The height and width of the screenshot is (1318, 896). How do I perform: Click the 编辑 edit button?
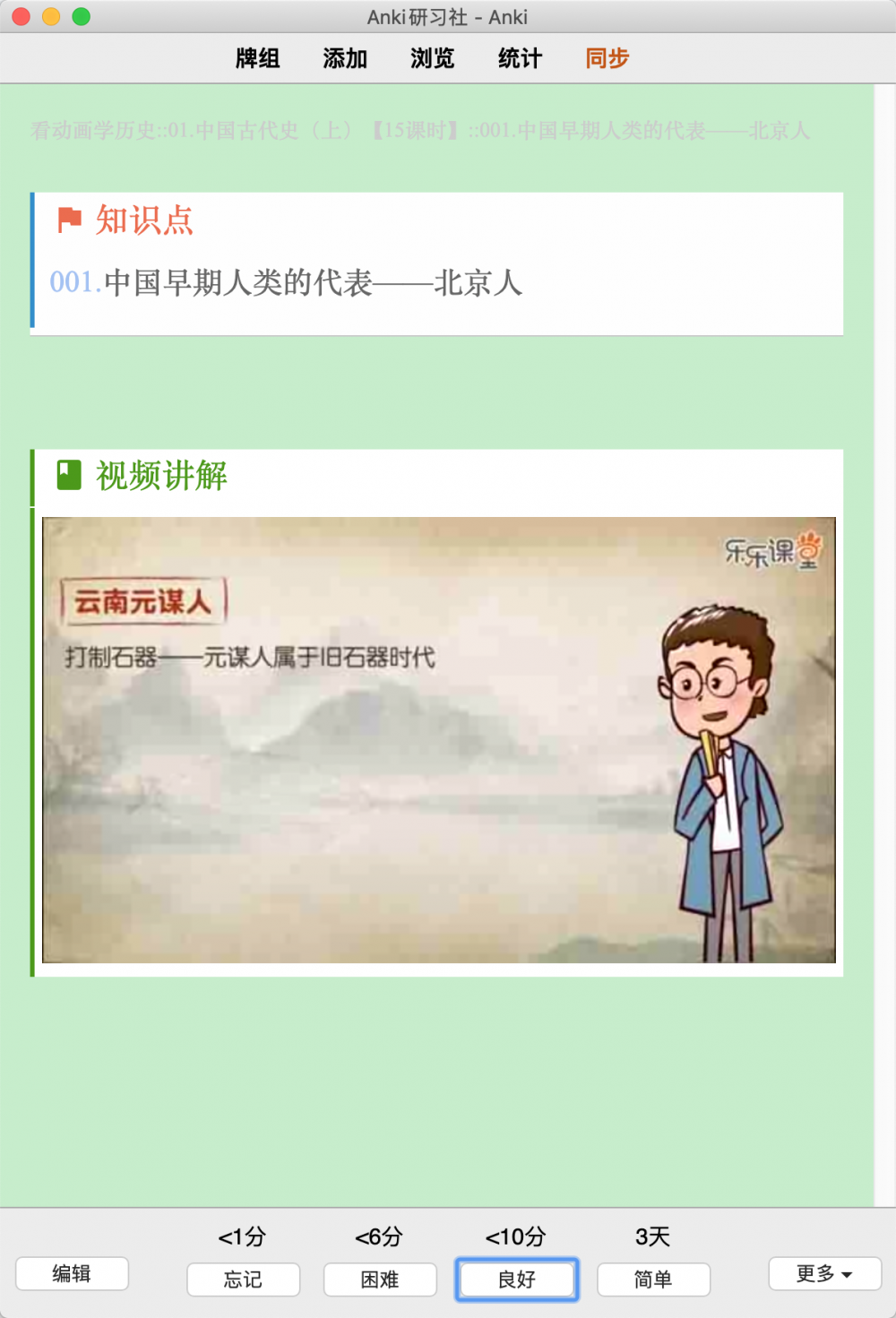72,1273
